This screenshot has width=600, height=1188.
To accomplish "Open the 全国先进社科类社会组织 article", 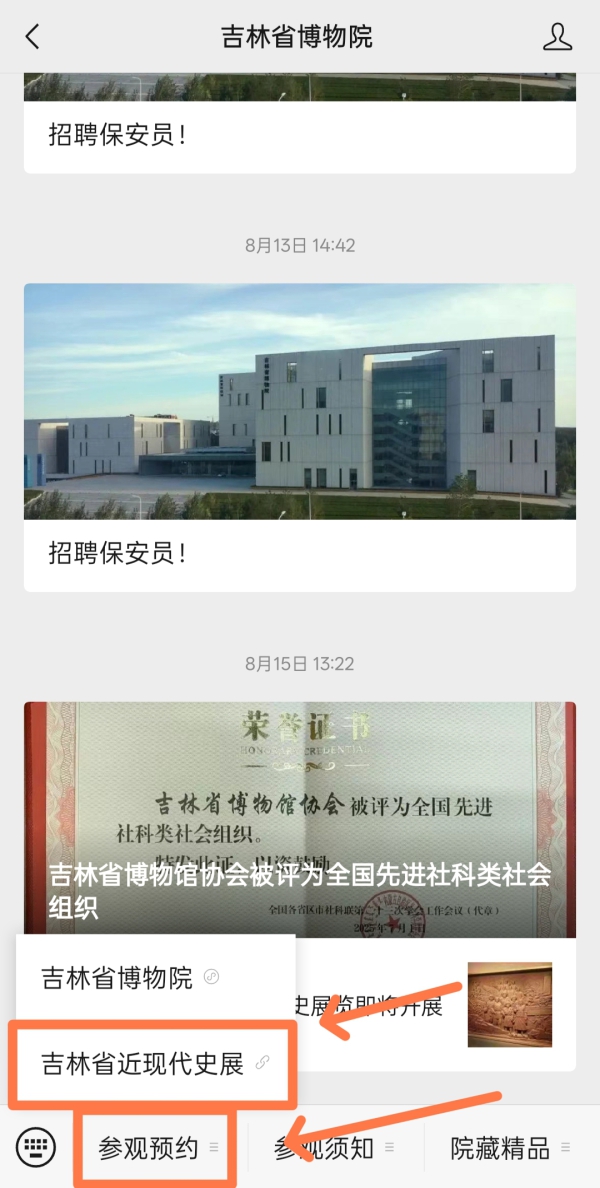I will tap(300, 818).
